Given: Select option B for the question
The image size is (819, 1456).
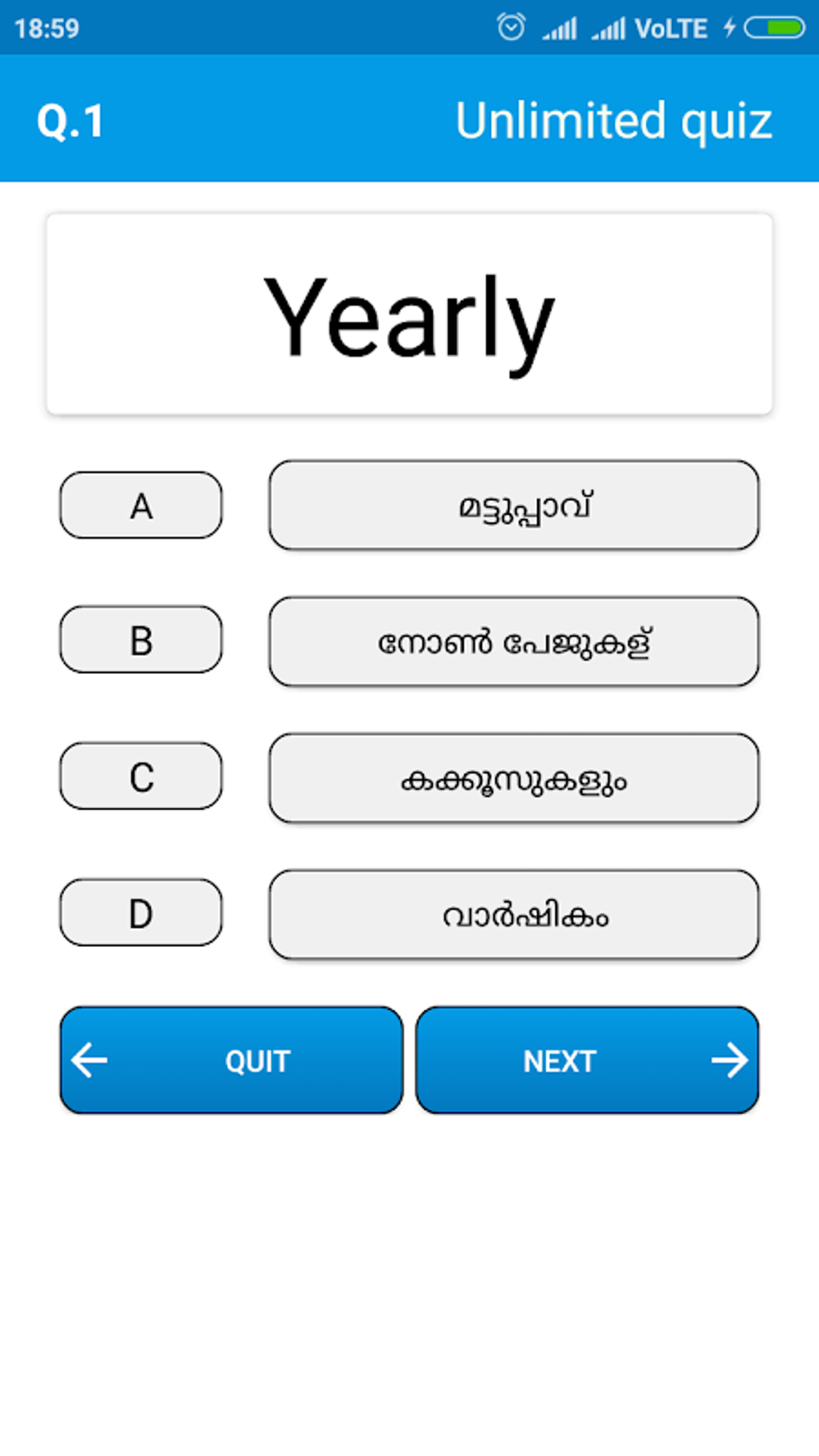Looking at the screenshot, I should coord(140,641).
